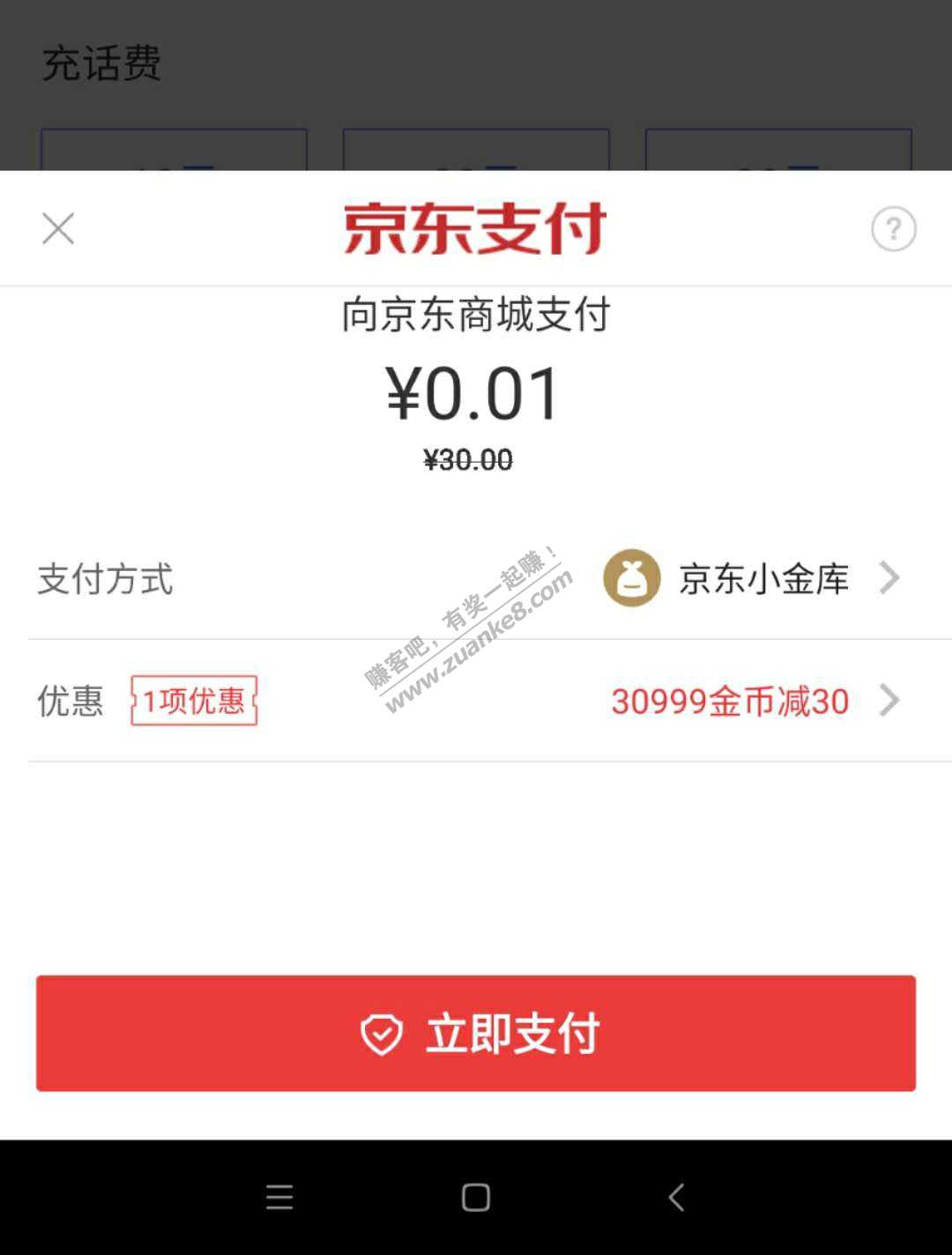Tap 立即支付 to pay now
The image size is (952, 1255).
click(476, 1033)
